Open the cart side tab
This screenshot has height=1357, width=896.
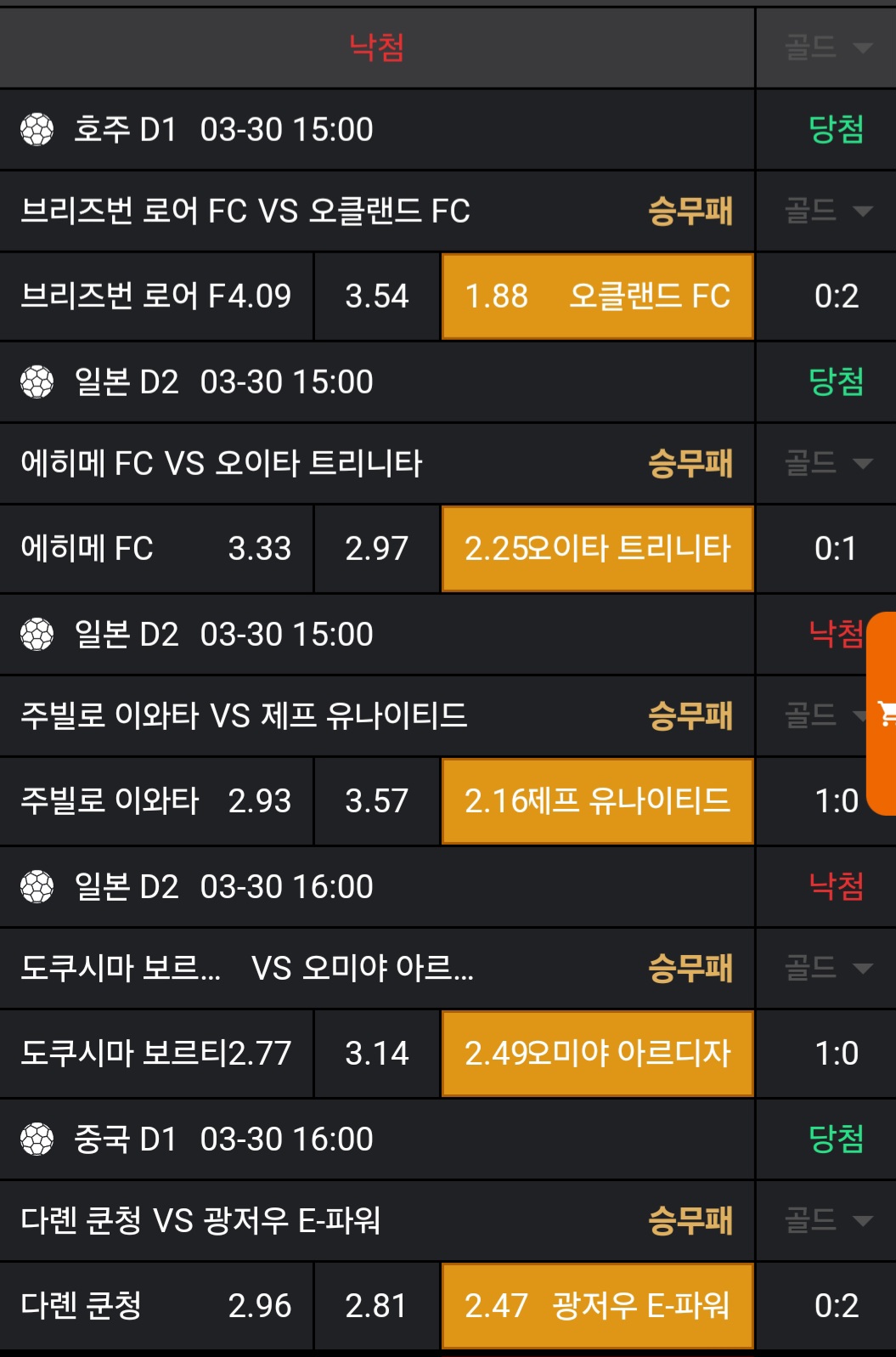click(x=883, y=714)
